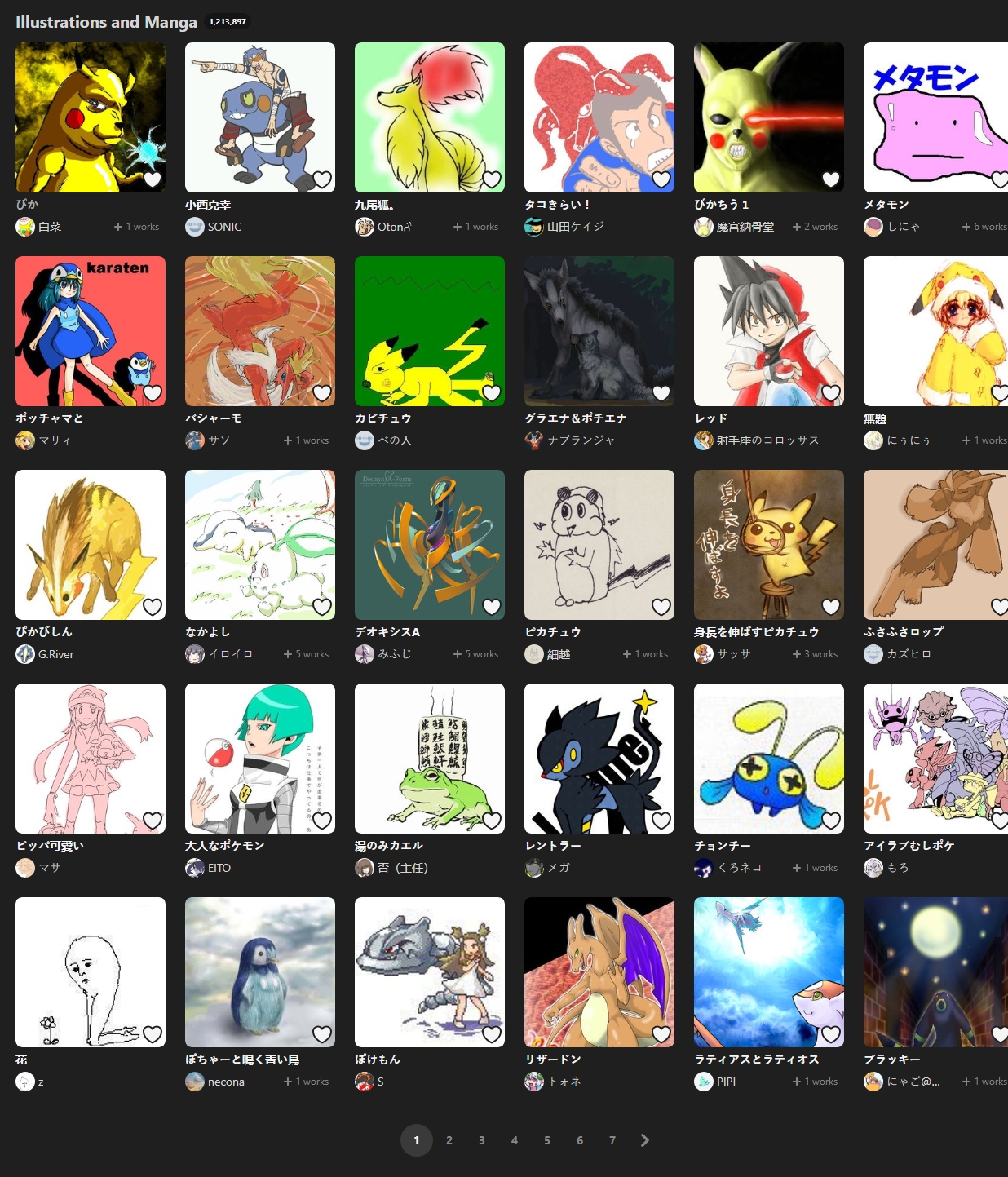Screen dimensions: 1008x1177
Task: Open the ポッチャマと illustration
Action: coord(90,331)
